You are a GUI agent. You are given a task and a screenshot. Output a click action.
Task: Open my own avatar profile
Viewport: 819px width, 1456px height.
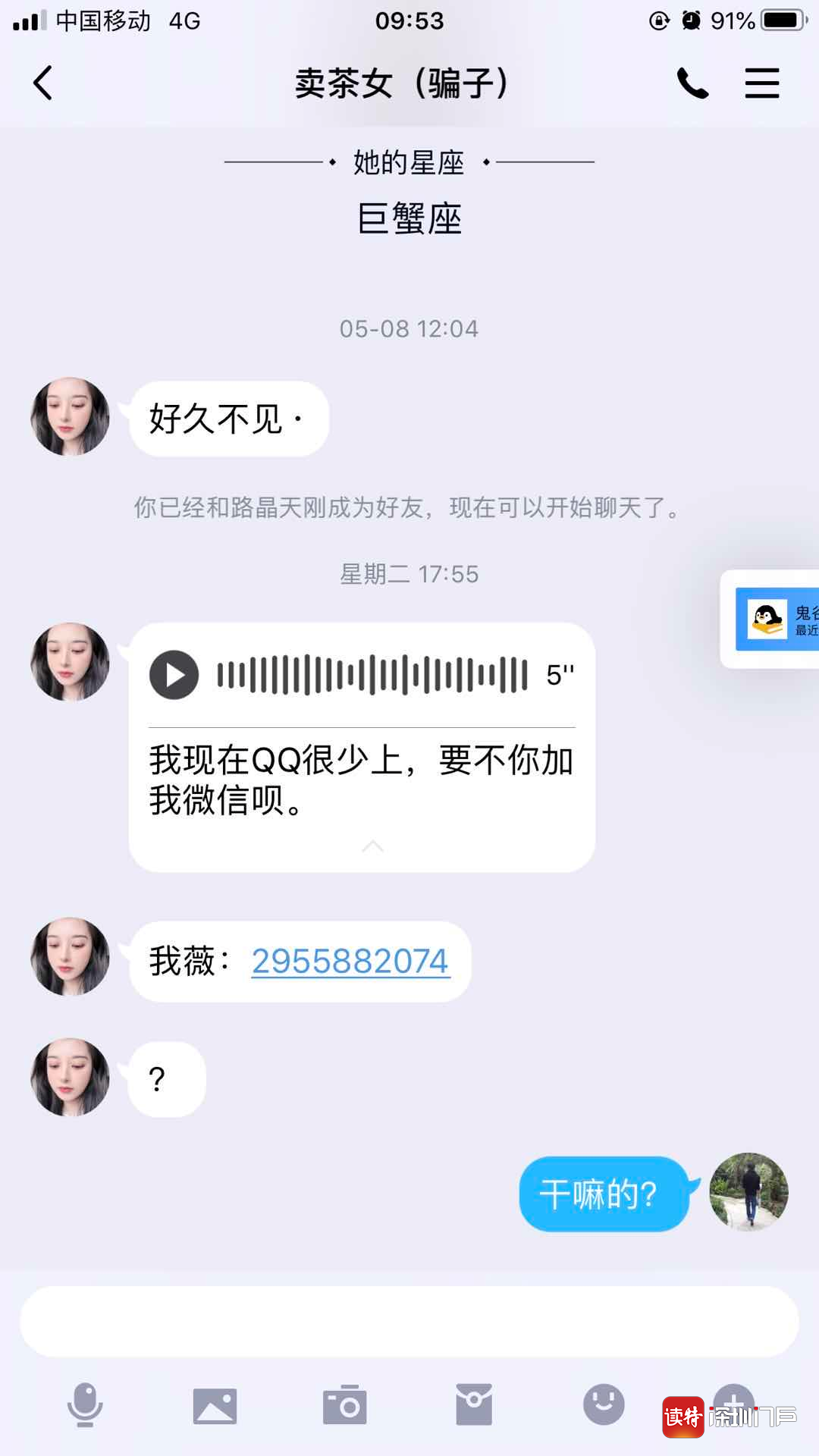tap(748, 1191)
